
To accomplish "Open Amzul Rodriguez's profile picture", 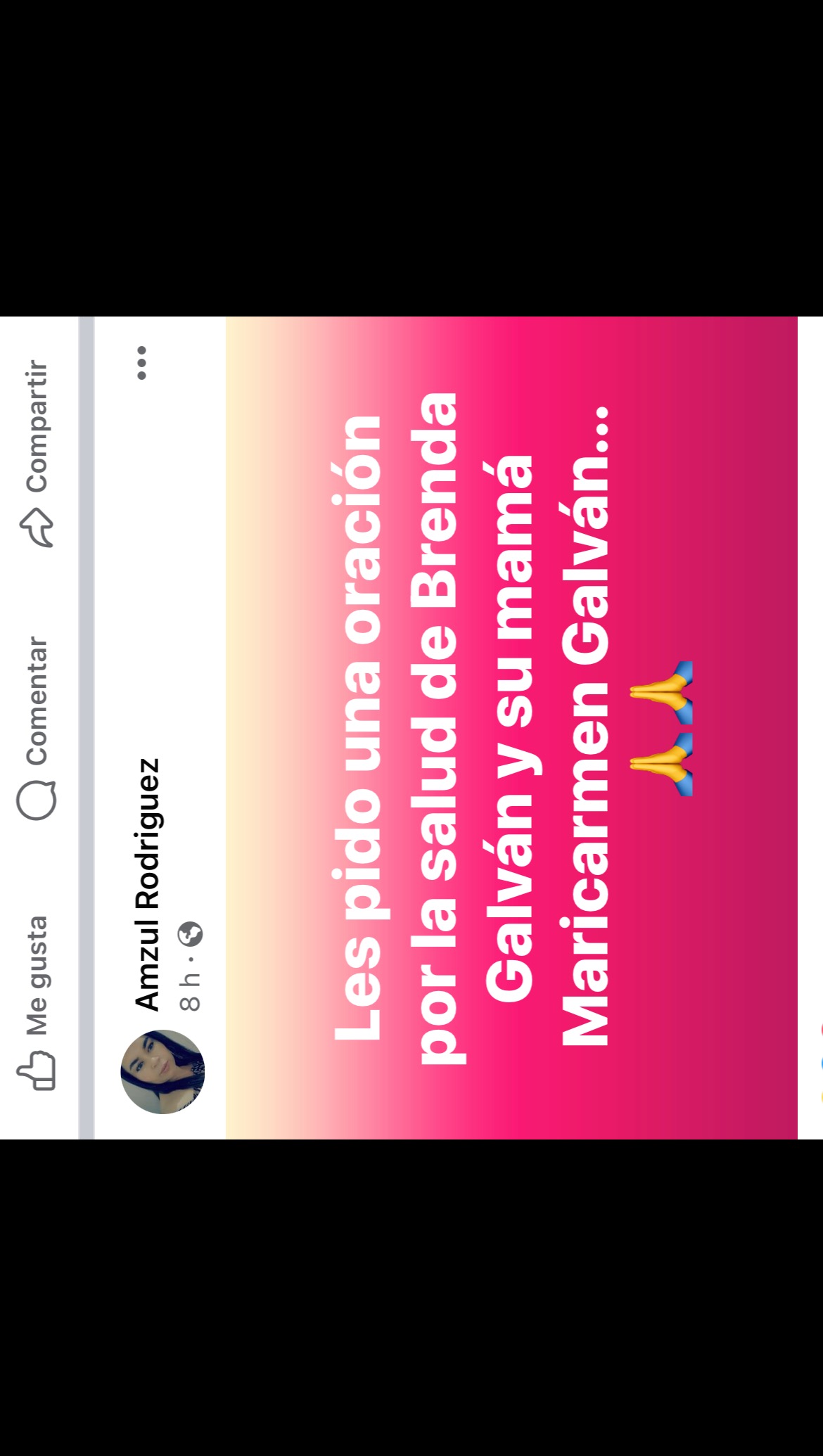I will 162,1071.
